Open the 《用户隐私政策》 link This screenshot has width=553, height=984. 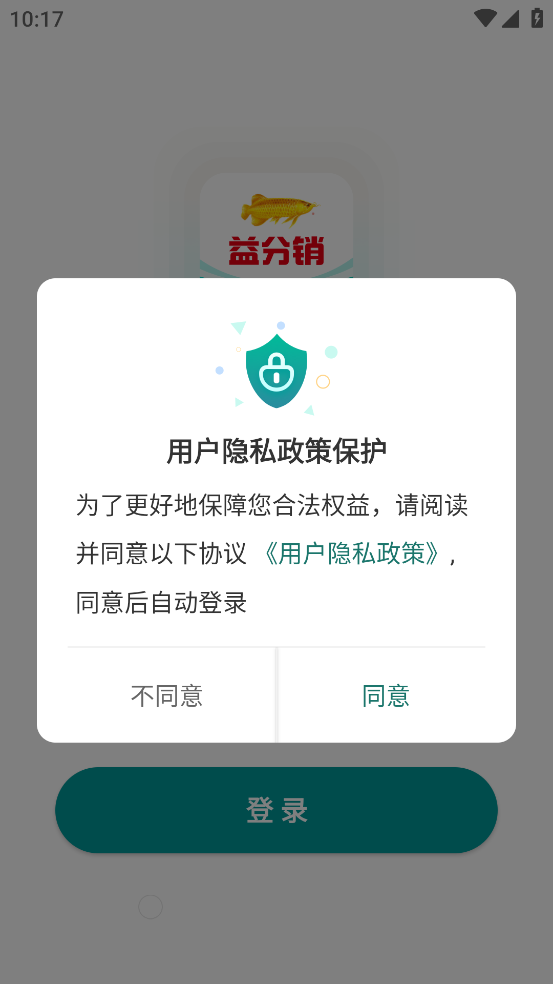[x=351, y=554]
